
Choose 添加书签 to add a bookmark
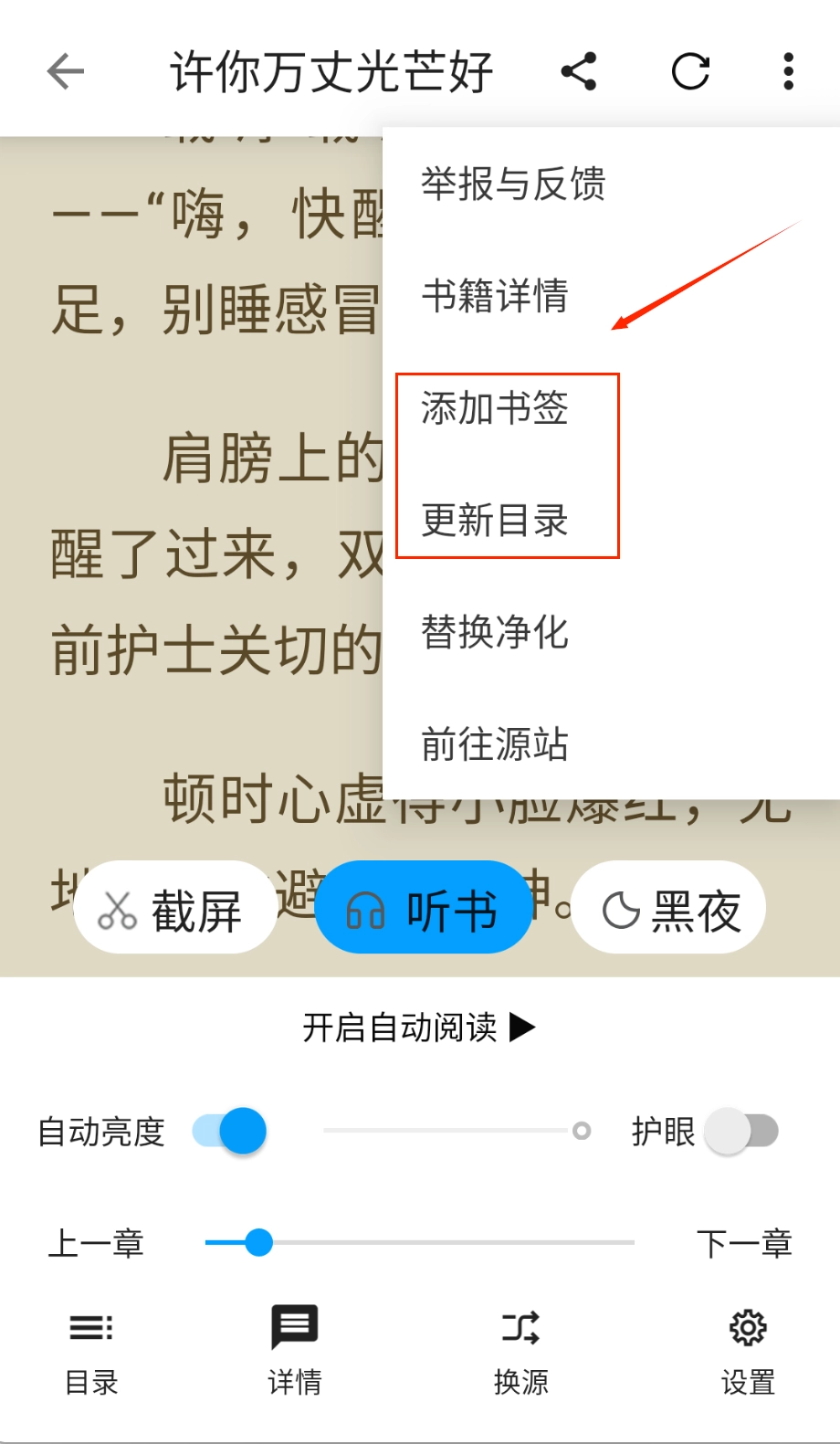click(495, 408)
